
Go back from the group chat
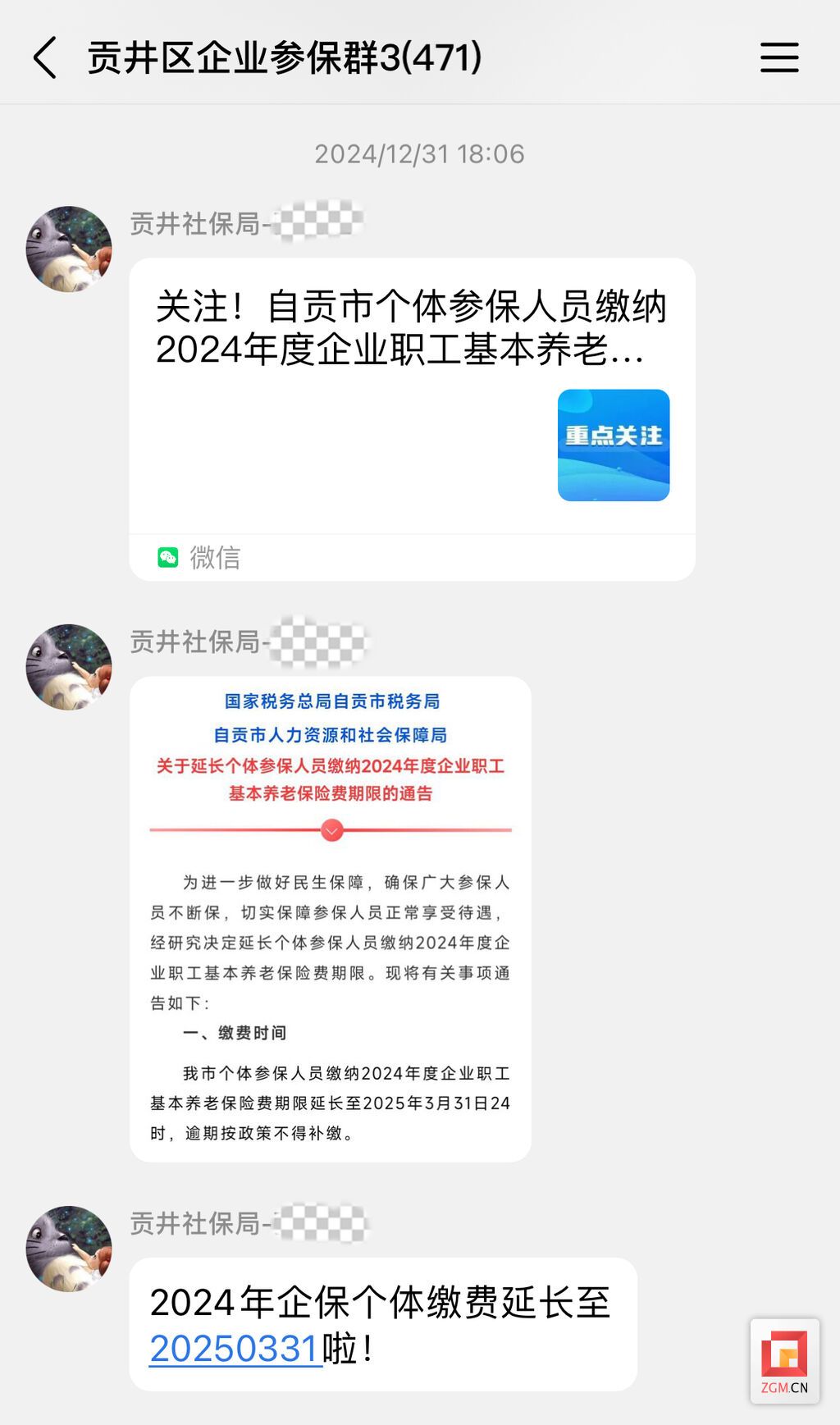tap(46, 57)
